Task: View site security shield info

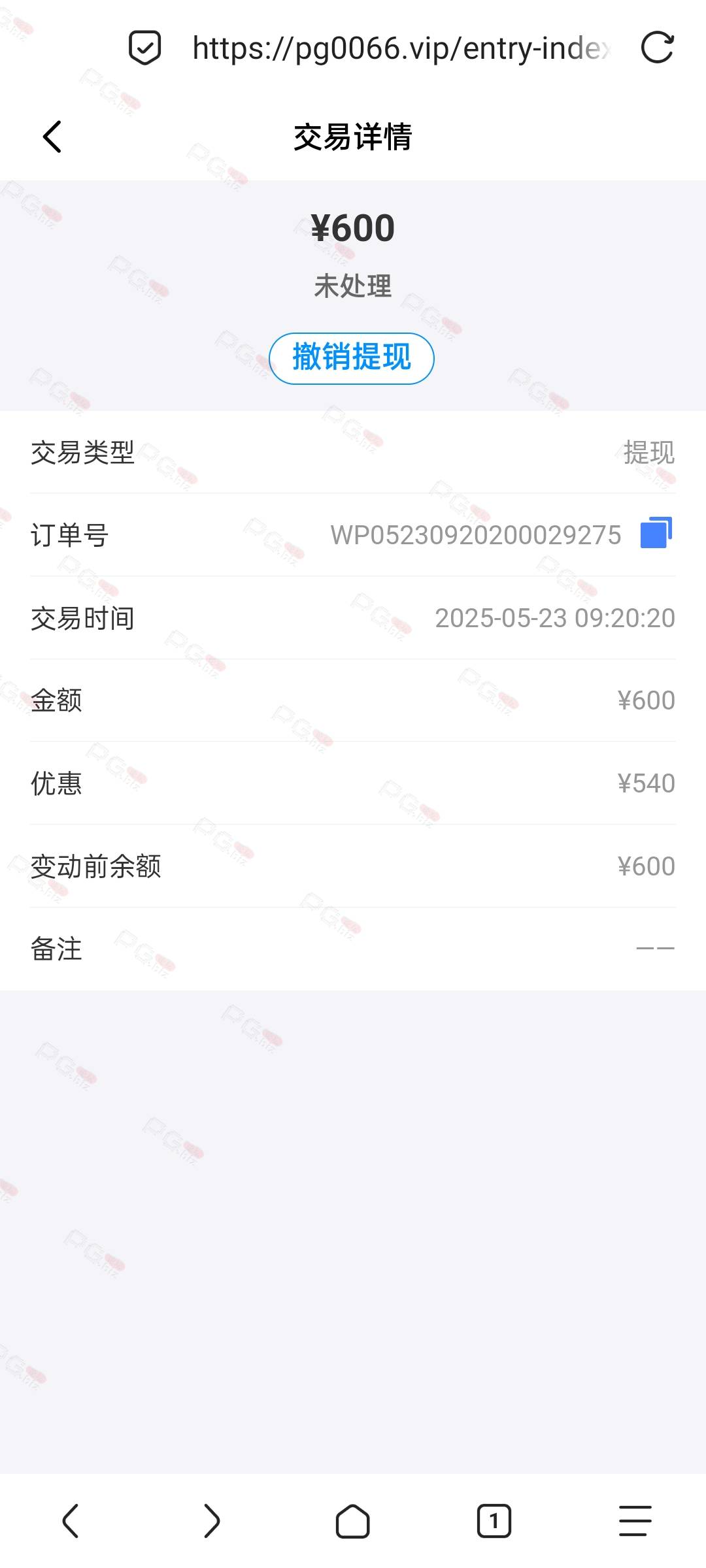Action: (145, 48)
